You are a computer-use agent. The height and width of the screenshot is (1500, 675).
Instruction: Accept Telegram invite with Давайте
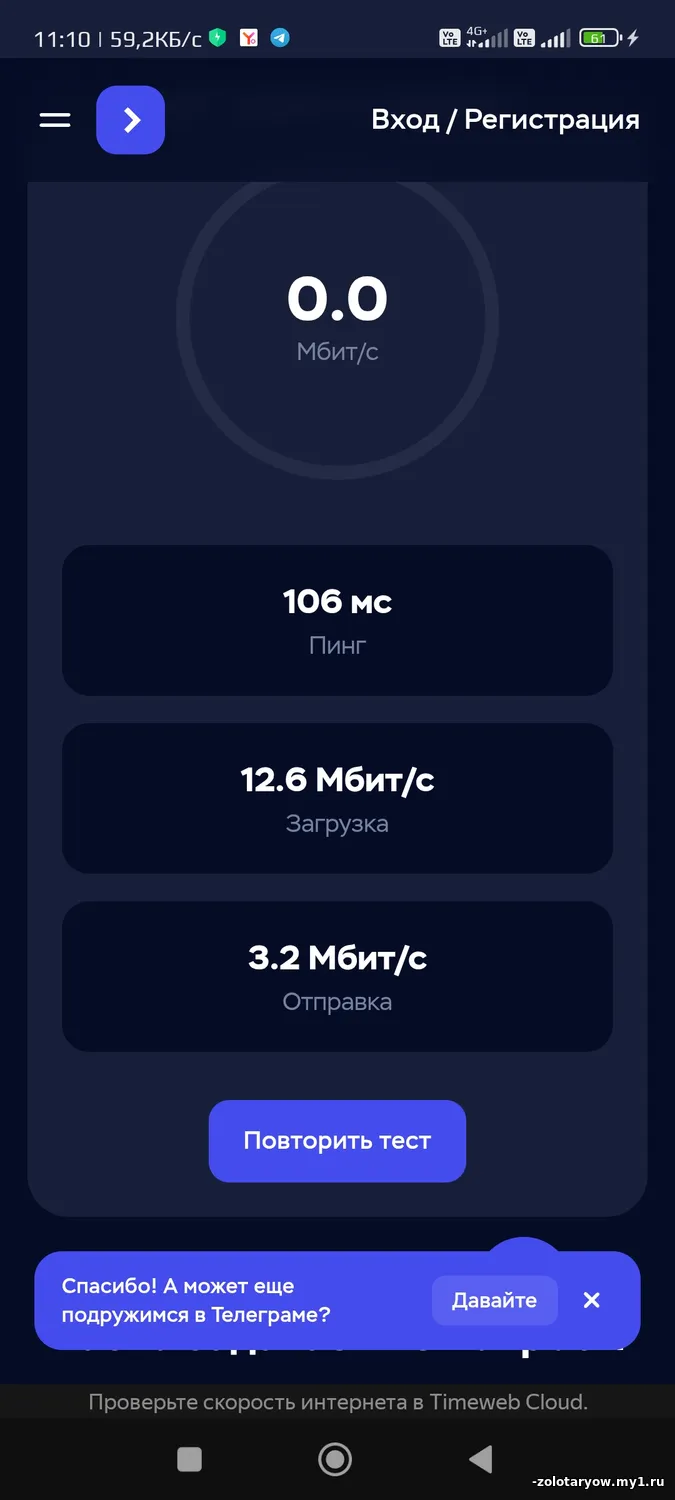tap(494, 1300)
